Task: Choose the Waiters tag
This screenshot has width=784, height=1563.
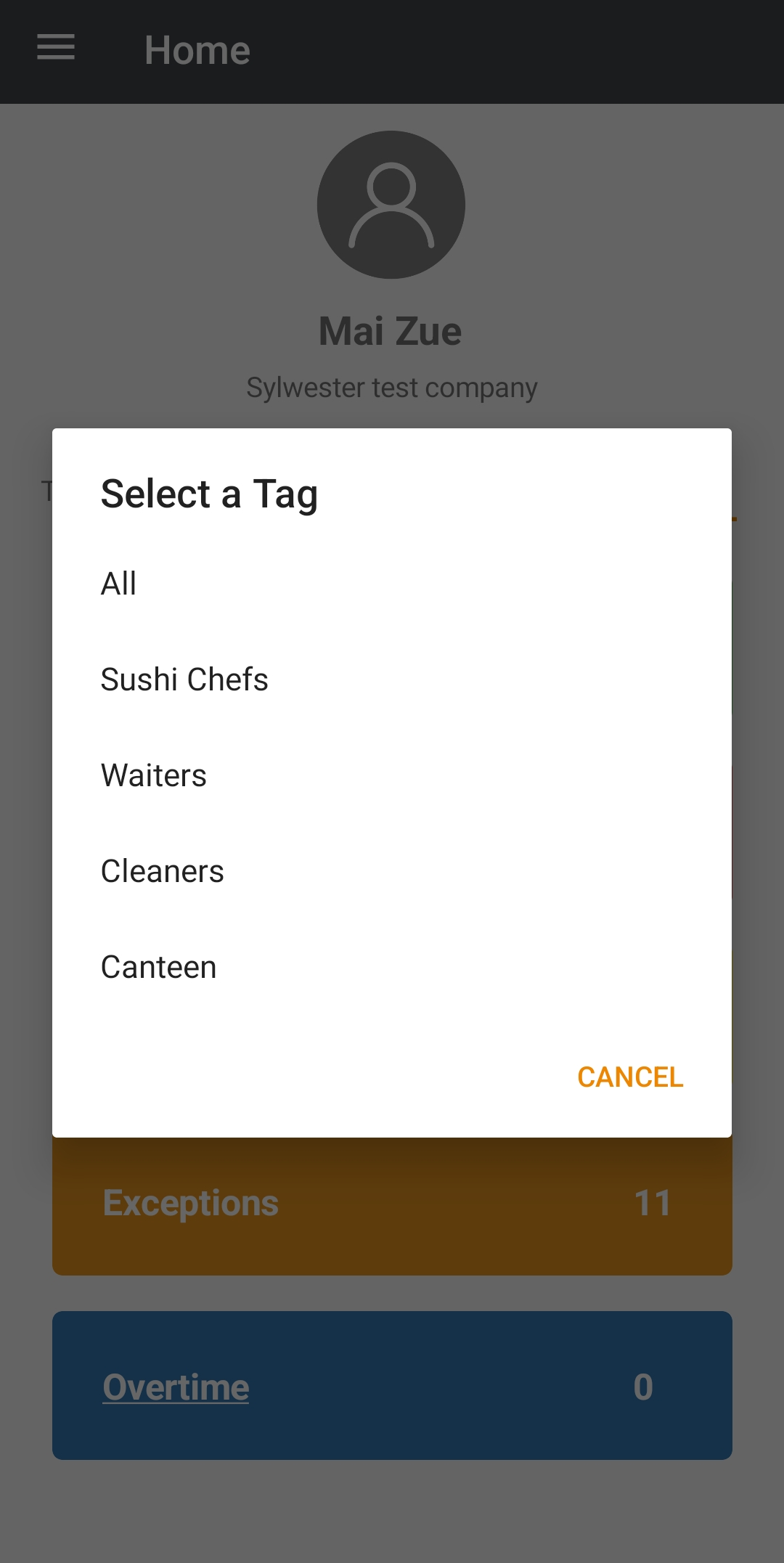Action: 153,775
